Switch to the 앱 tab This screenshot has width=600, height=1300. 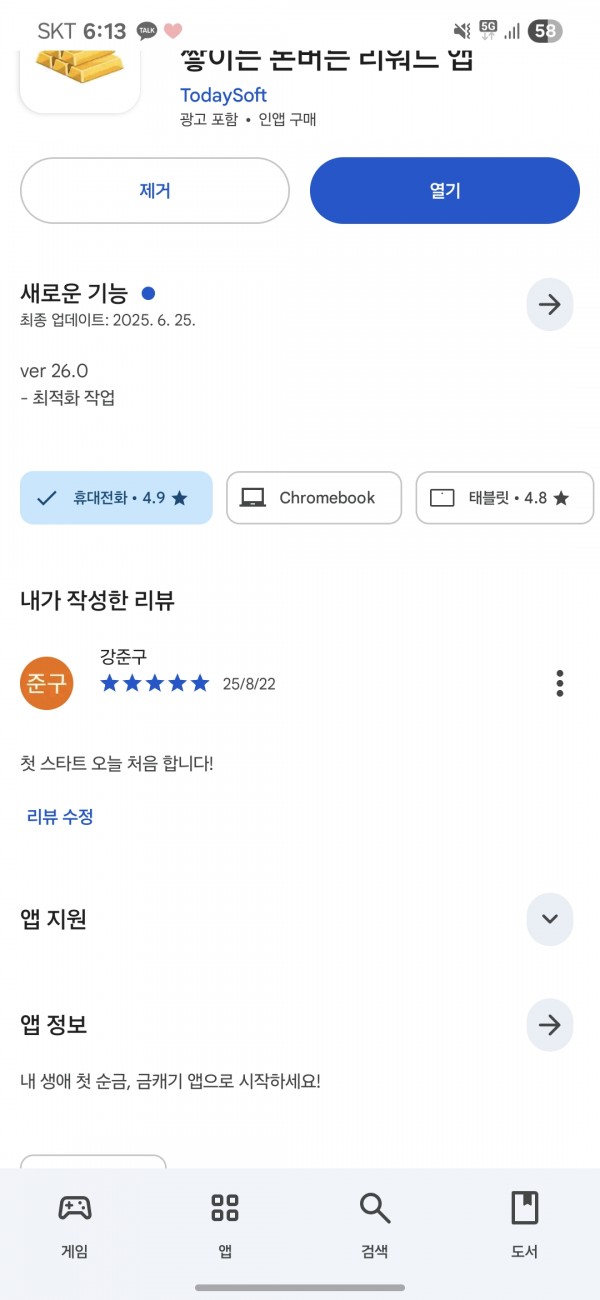pyautogui.click(x=225, y=1225)
